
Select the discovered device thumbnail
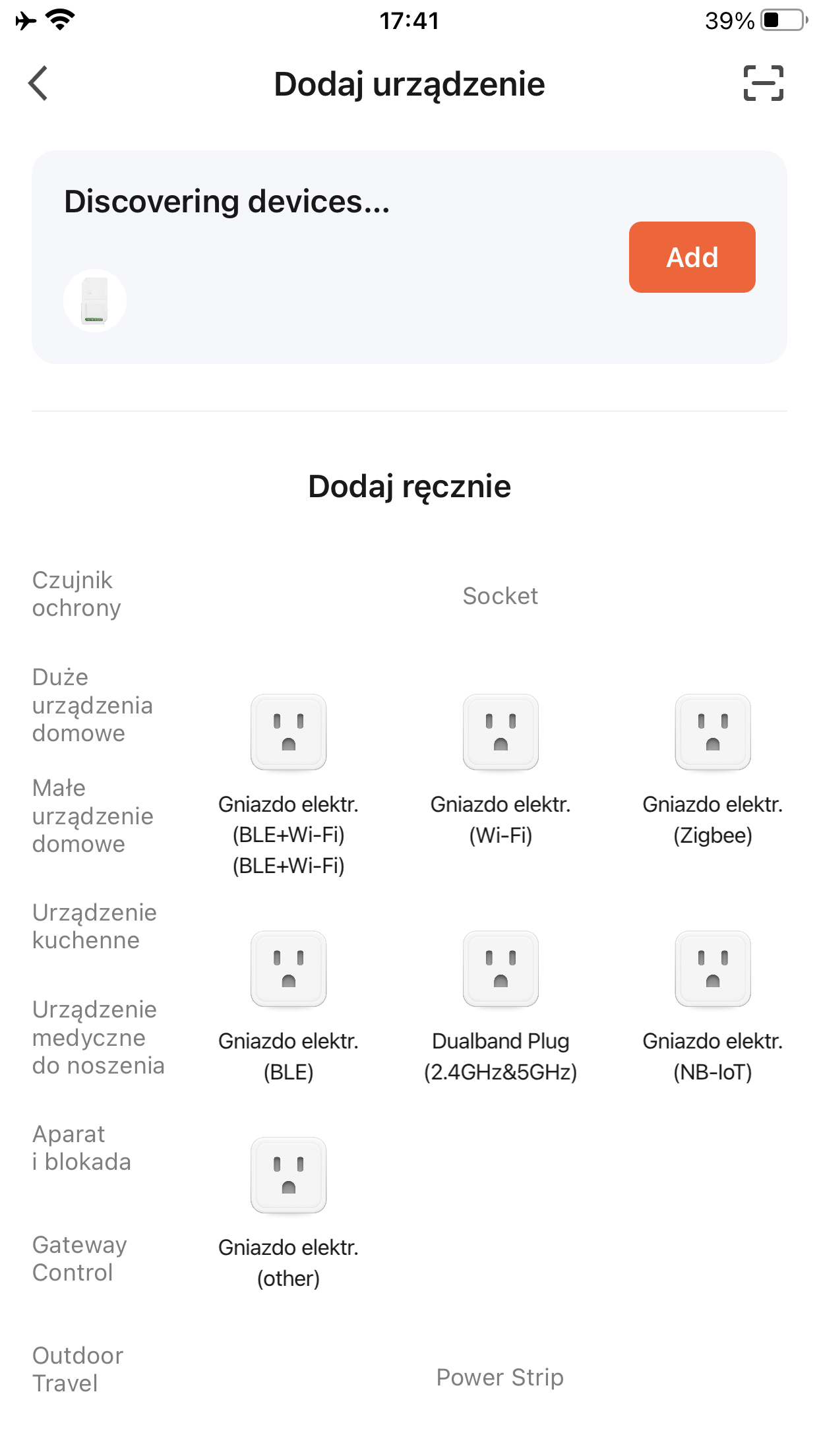click(x=95, y=301)
